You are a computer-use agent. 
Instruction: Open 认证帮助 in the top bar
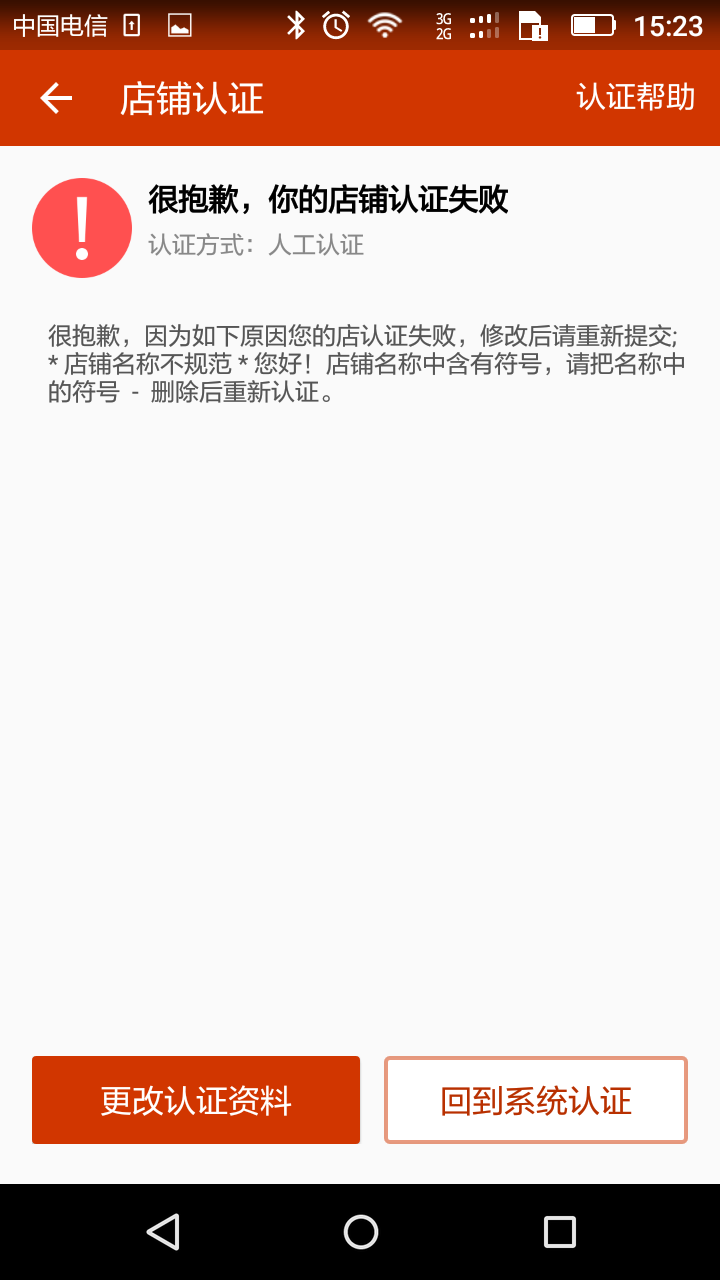[635, 97]
